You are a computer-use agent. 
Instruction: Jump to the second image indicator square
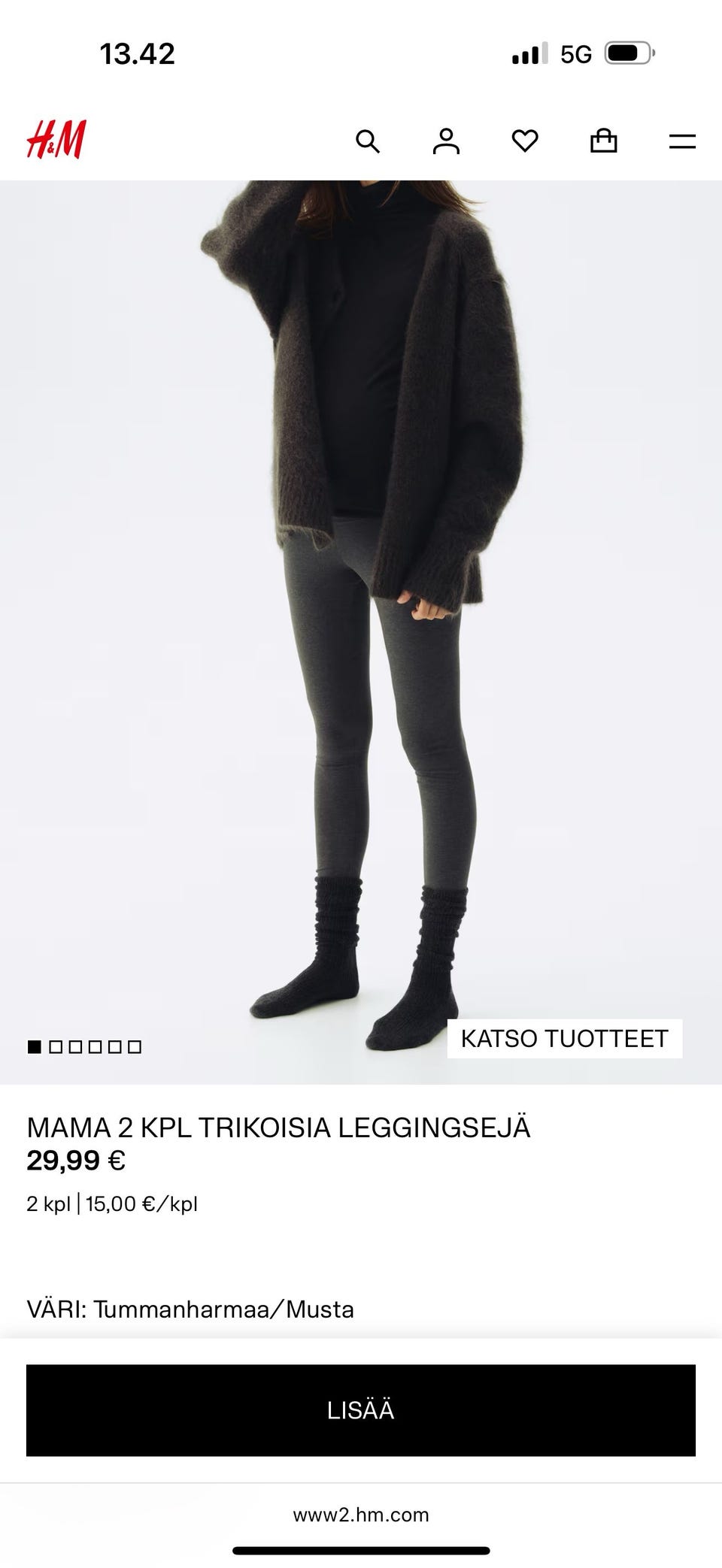point(56,1047)
